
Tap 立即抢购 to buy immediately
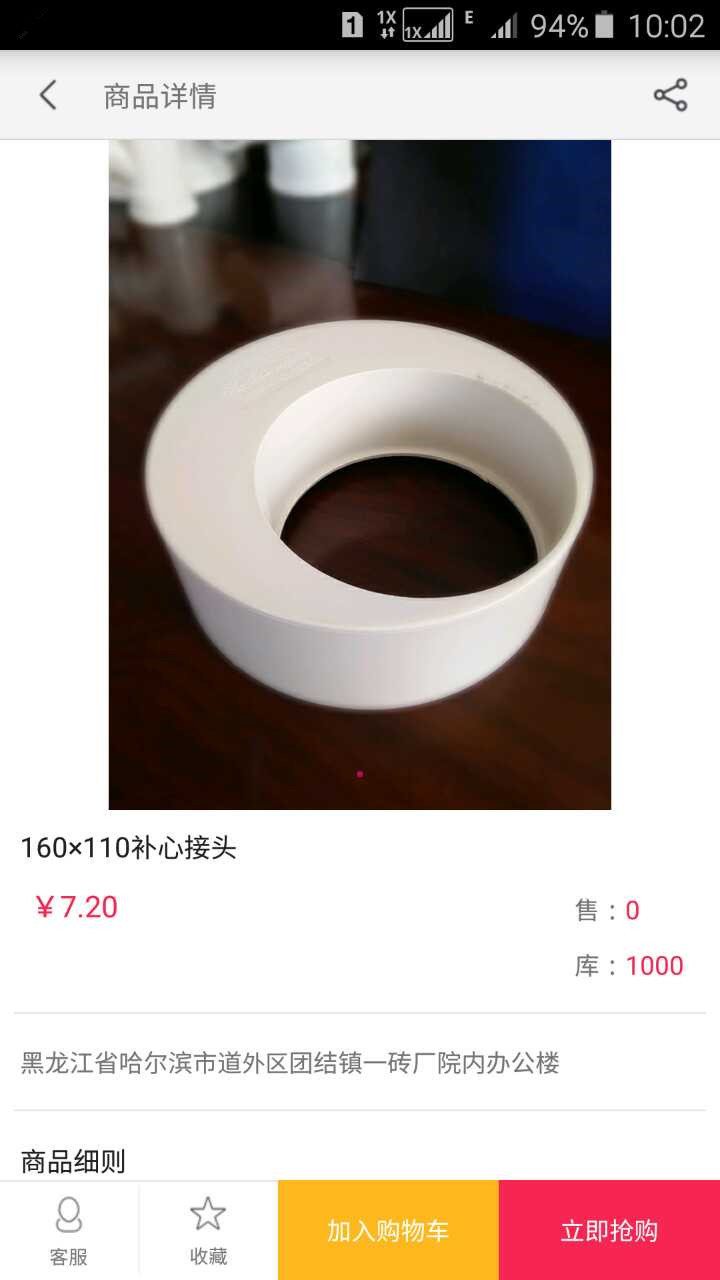[609, 1231]
